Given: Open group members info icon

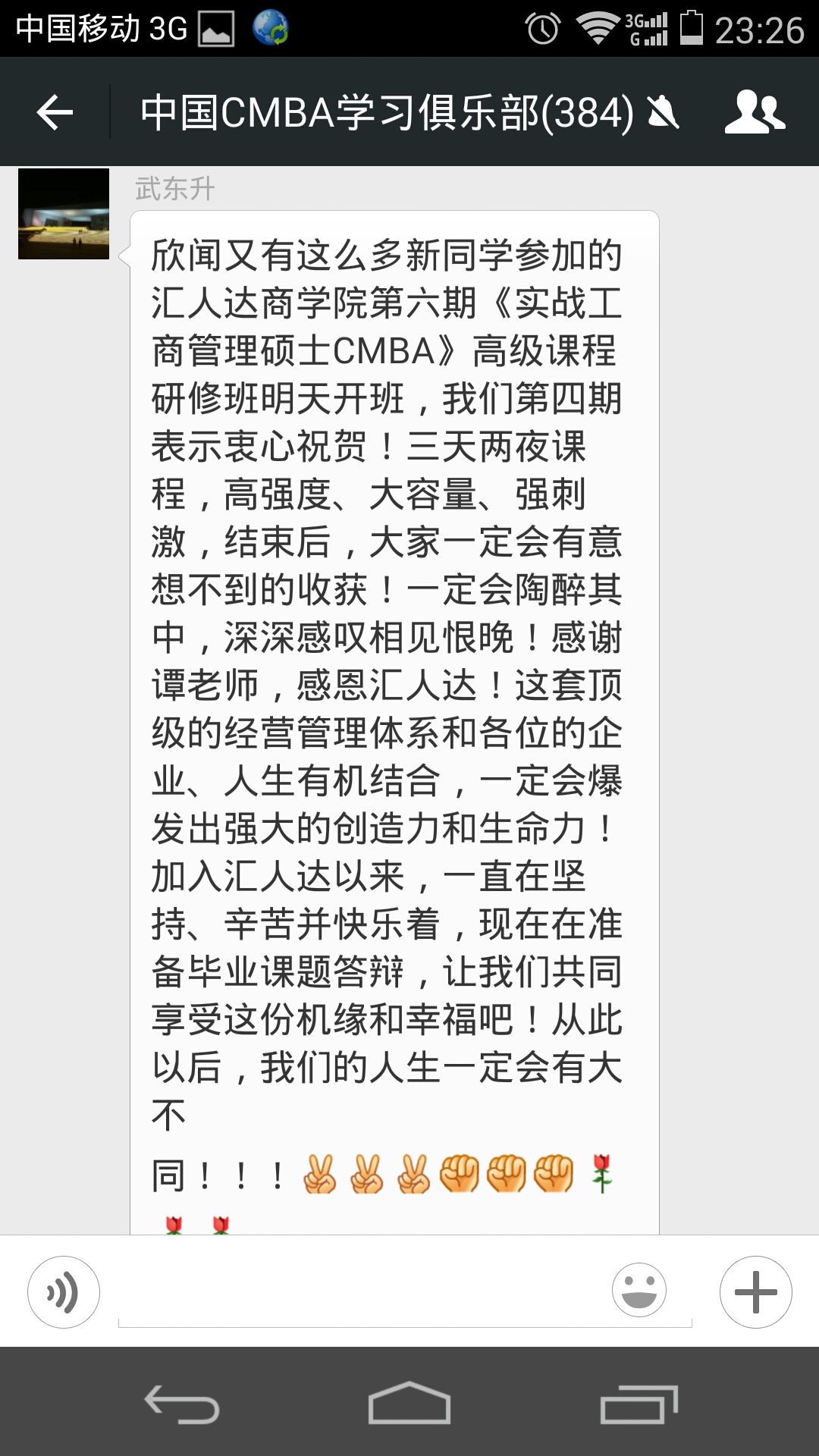Looking at the screenshot, I should click(755, 112).
